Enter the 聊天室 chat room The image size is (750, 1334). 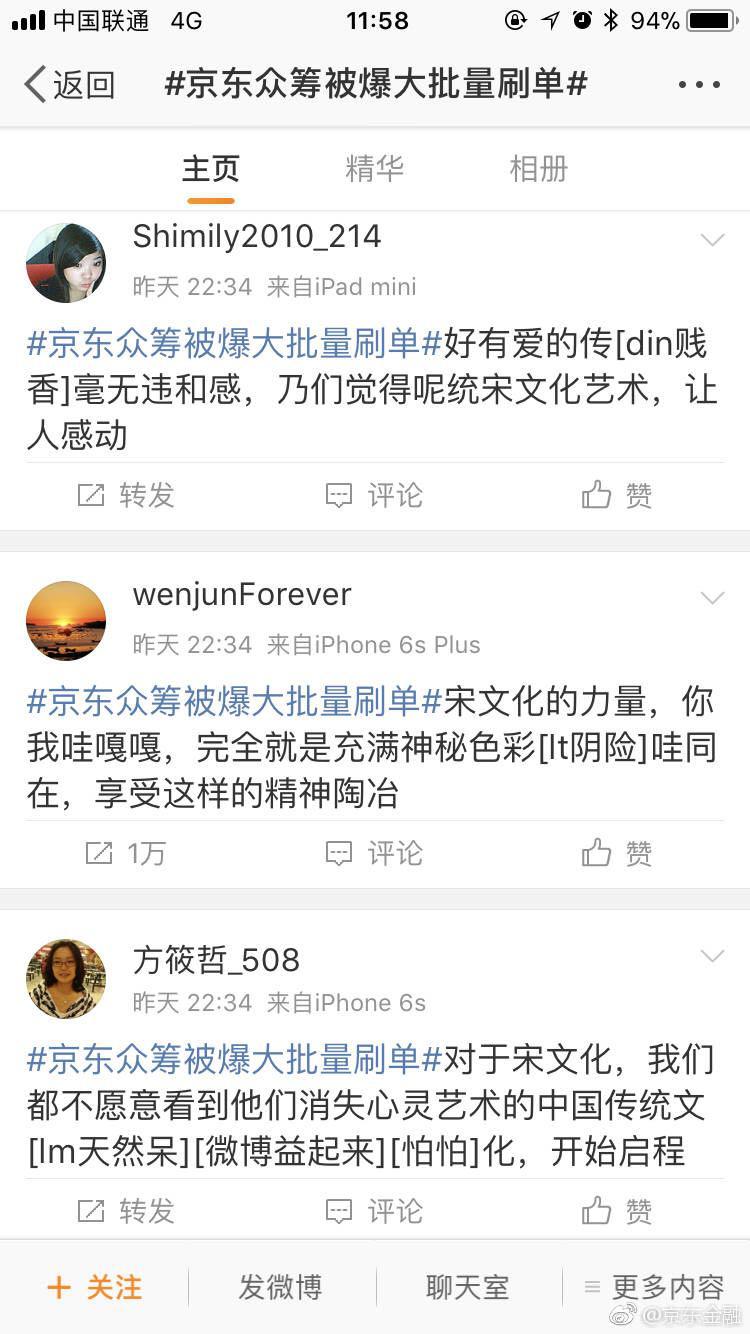pos(467,1287)
